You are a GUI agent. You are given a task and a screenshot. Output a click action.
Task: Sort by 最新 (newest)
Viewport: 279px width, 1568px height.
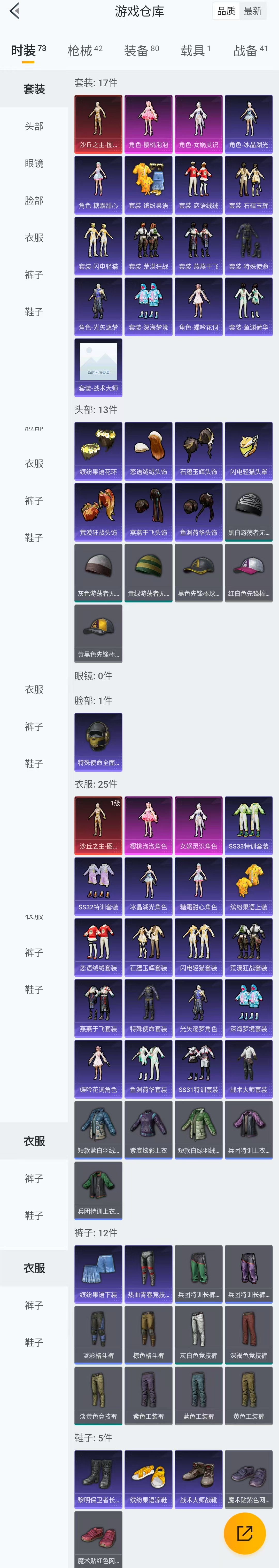[x=252, y=11]
